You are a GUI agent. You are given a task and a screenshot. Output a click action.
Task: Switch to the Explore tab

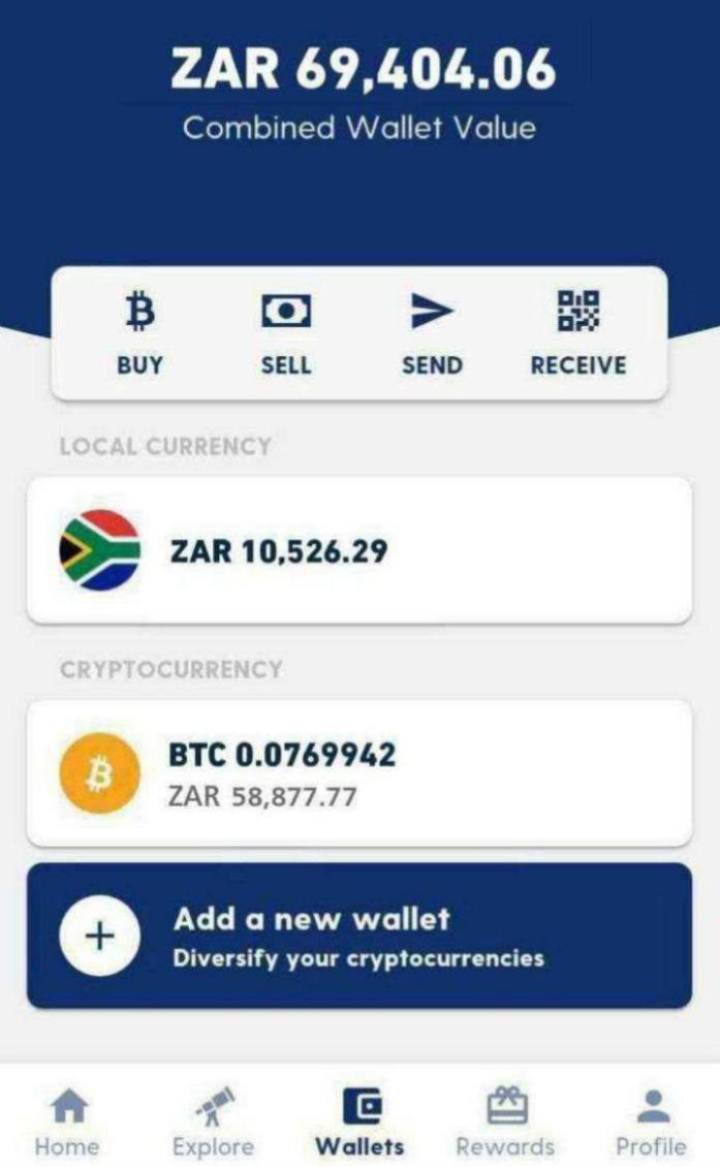213,1122
